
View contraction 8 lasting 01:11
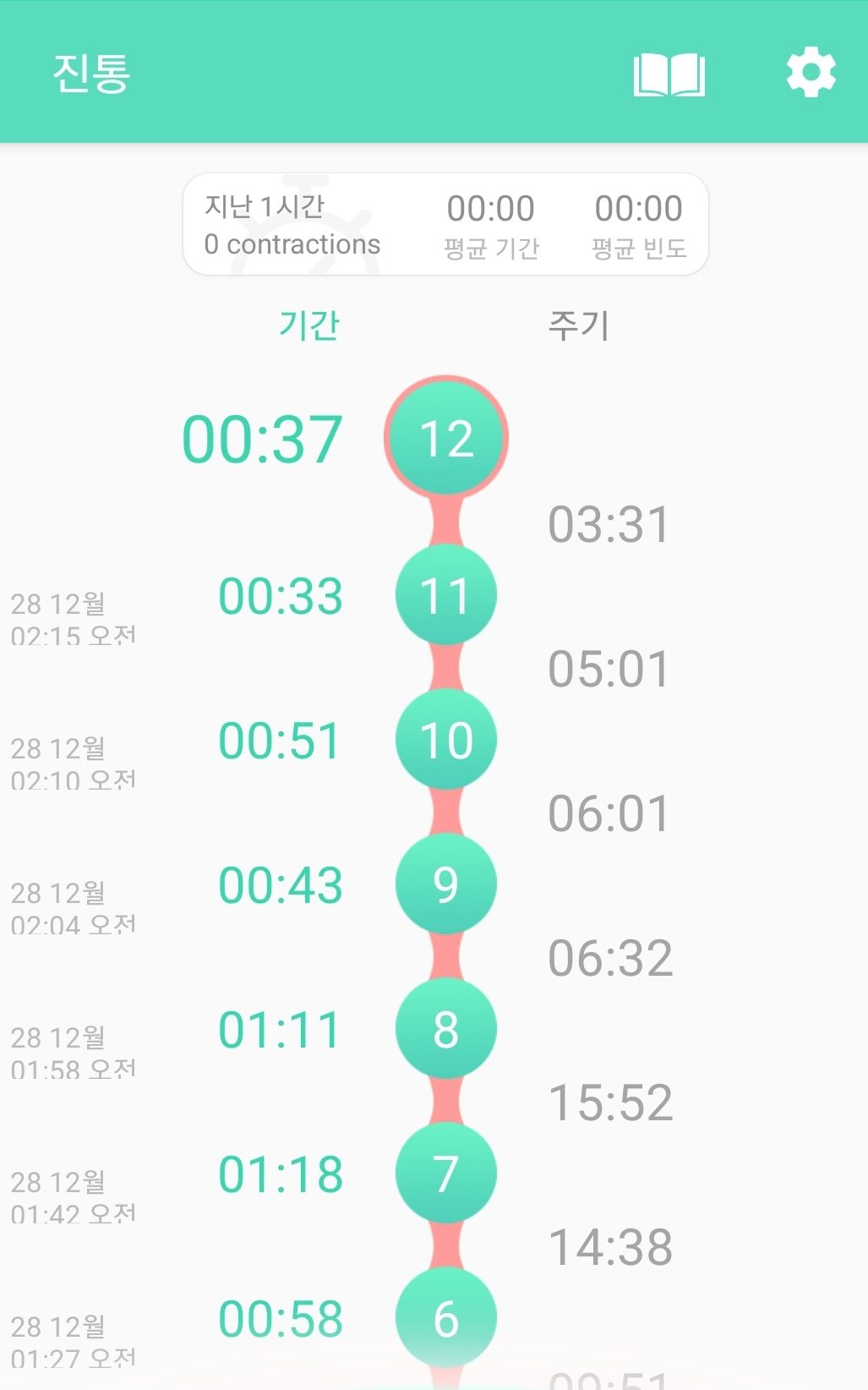click(x=446, y=1029)
